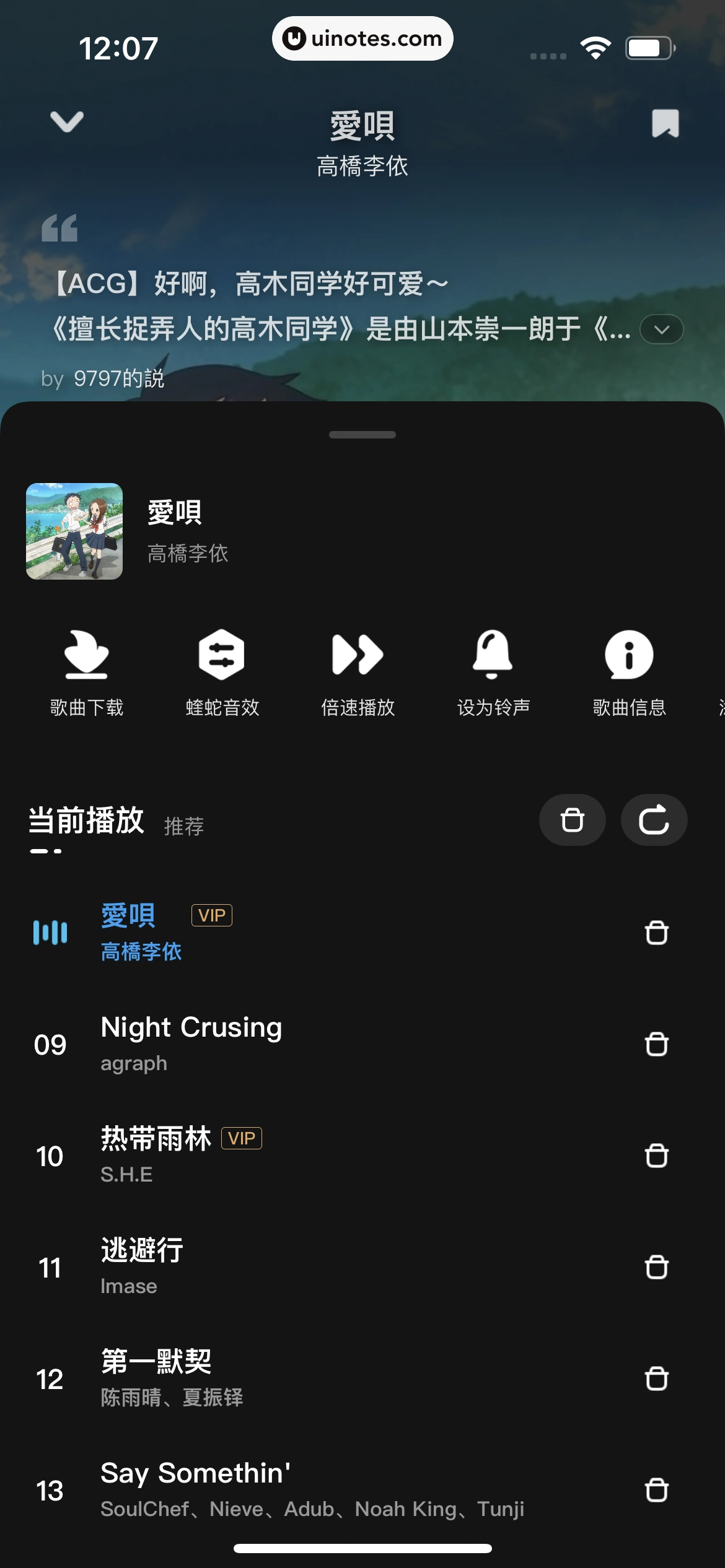725x1568 pixels.
Task: Open the 愛唄 album cover thumbnail
Action: [74, 531]
